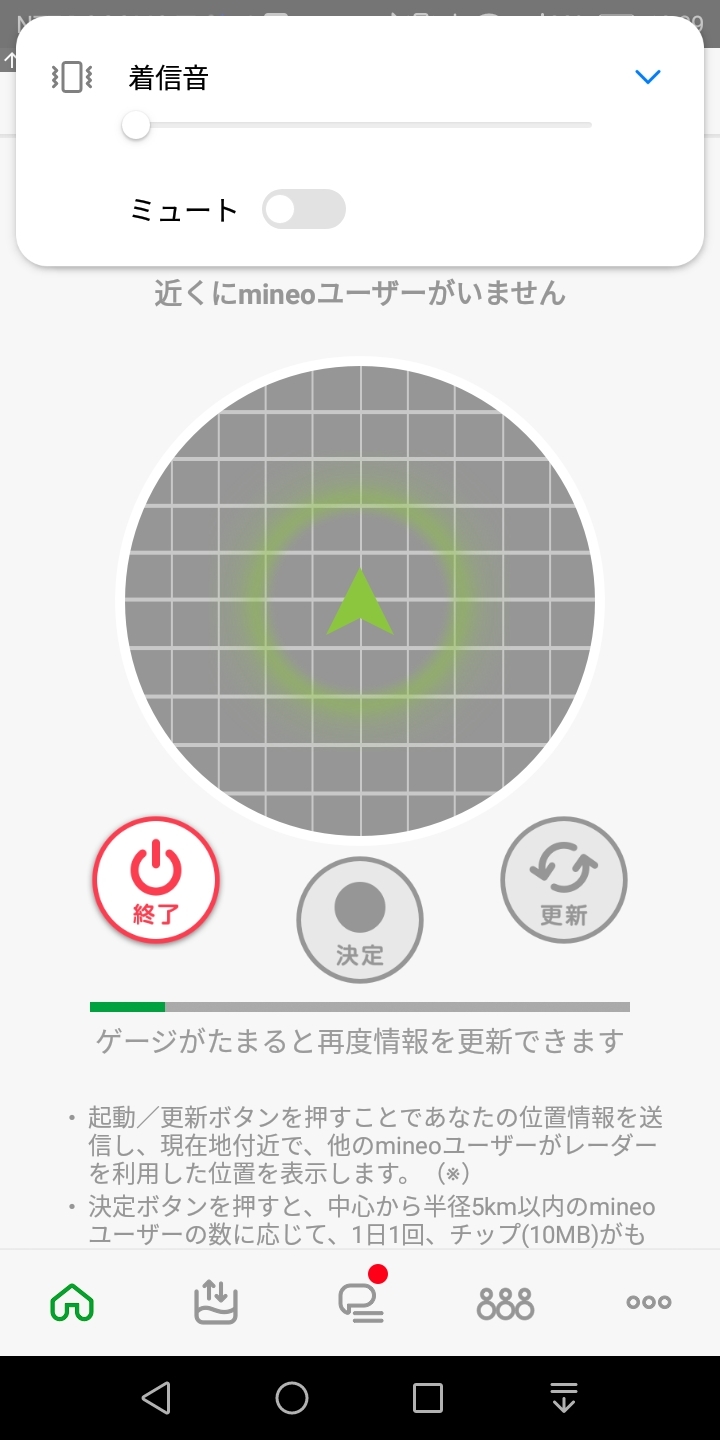The height and width of the screenshot is (1440, 720).
Task: Expand the volume panel with the chevron
Action: point(648,77)
